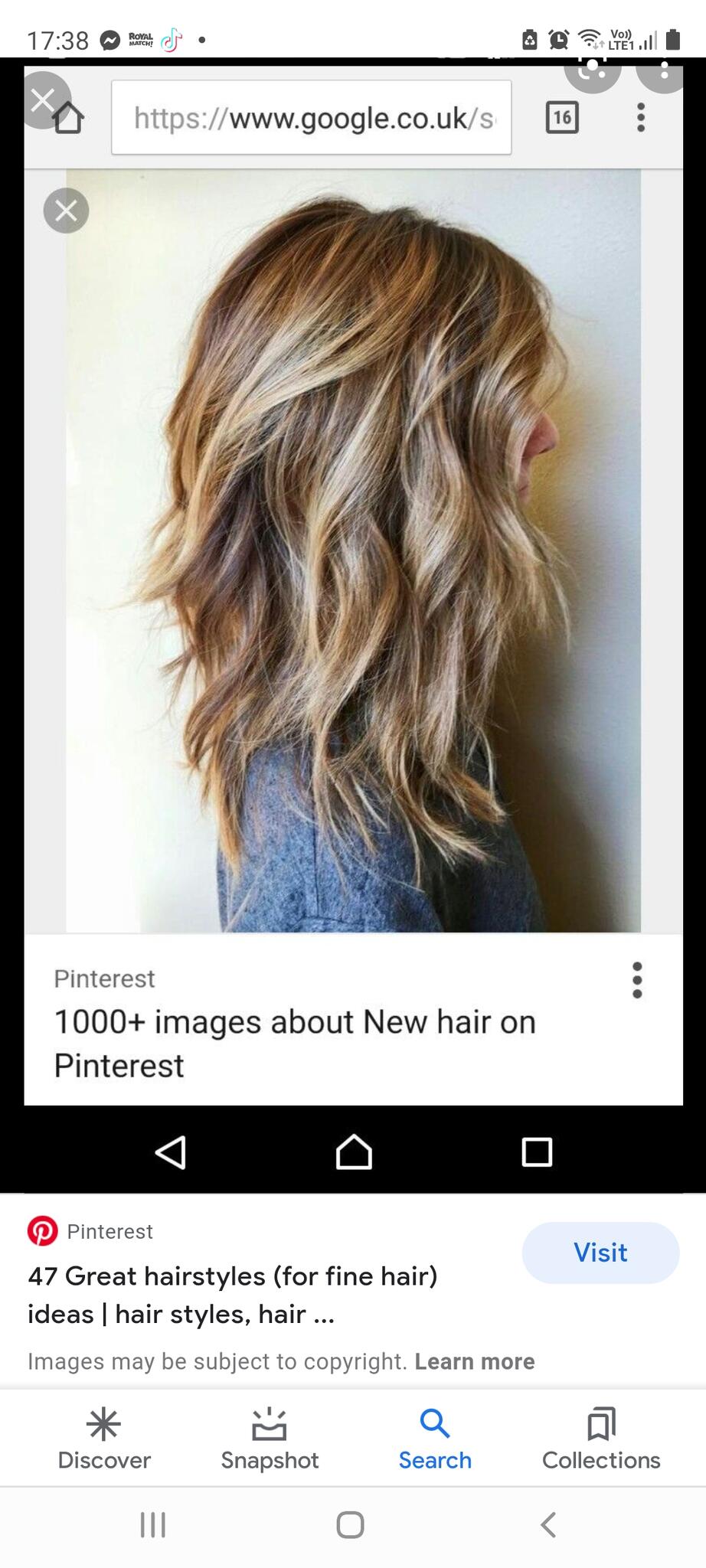Switch to the Discover tab
The height and width of the screenshot is (1568, 706).
coord(104,1439)
